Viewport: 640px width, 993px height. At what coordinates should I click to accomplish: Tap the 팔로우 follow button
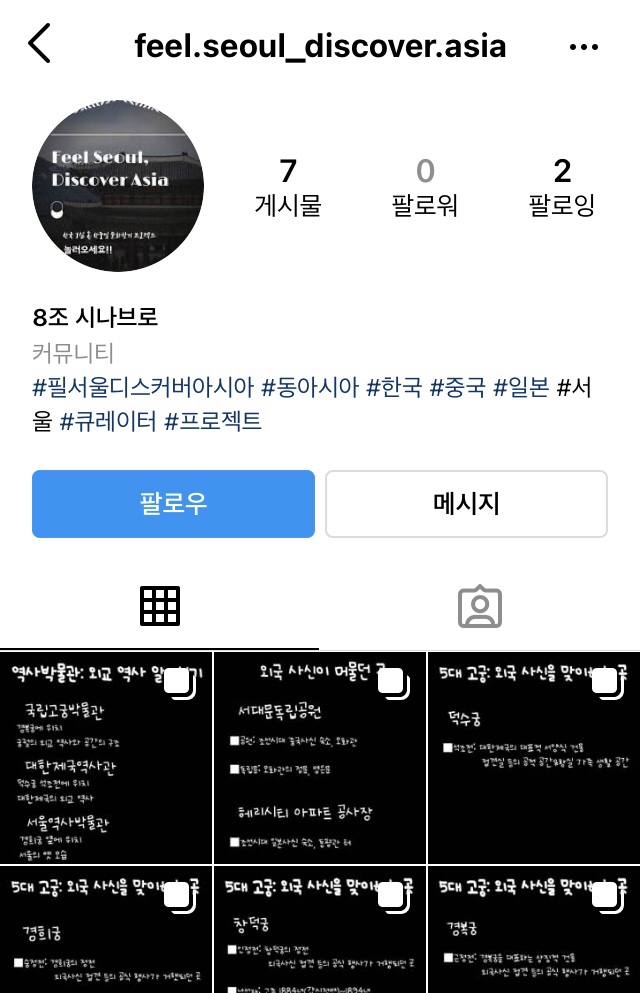point(174,504)
